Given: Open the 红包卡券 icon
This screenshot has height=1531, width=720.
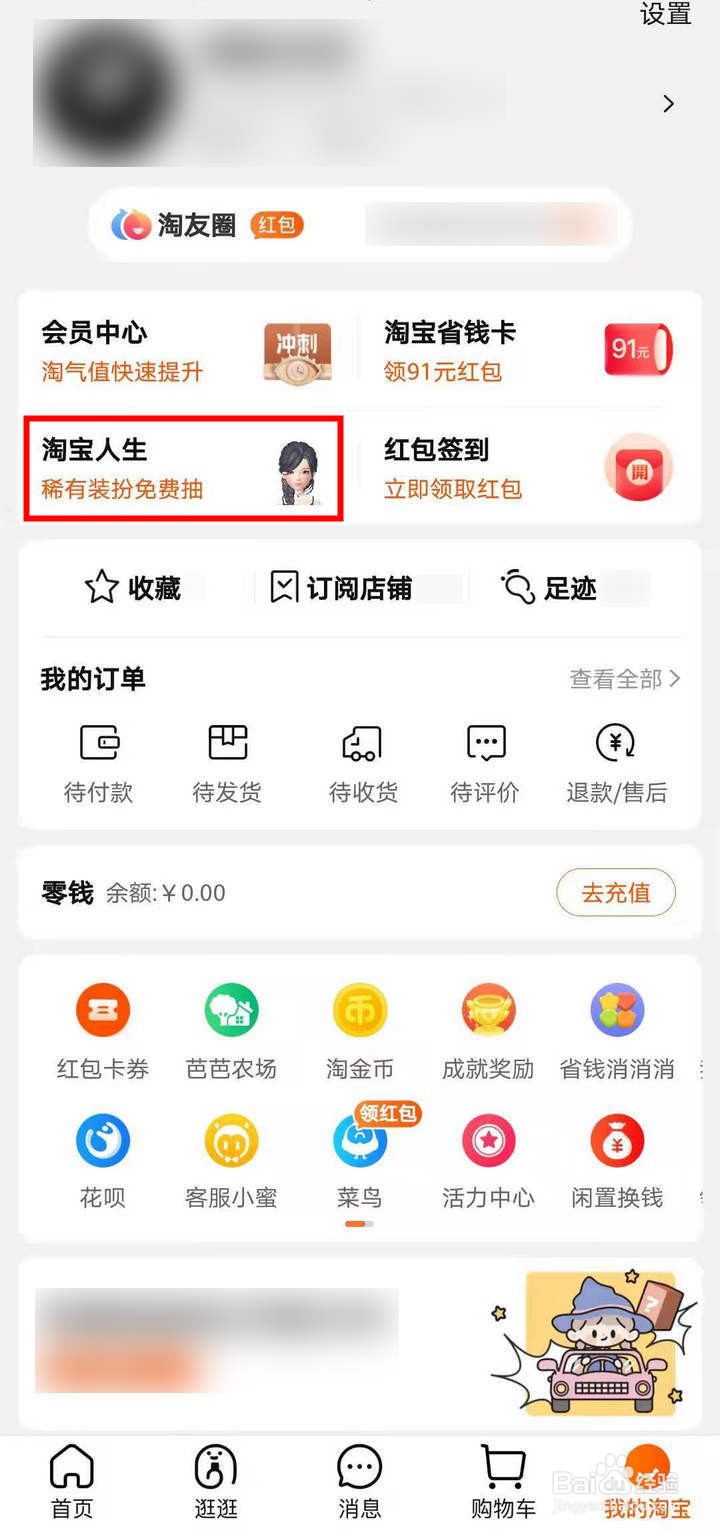Looking at the screenshot, I should pyautogui.click(x=101, y=1011).
